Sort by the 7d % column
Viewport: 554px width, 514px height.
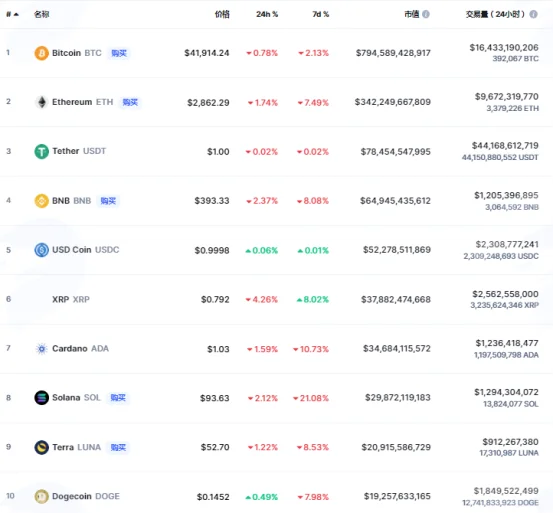coord(320,14)
